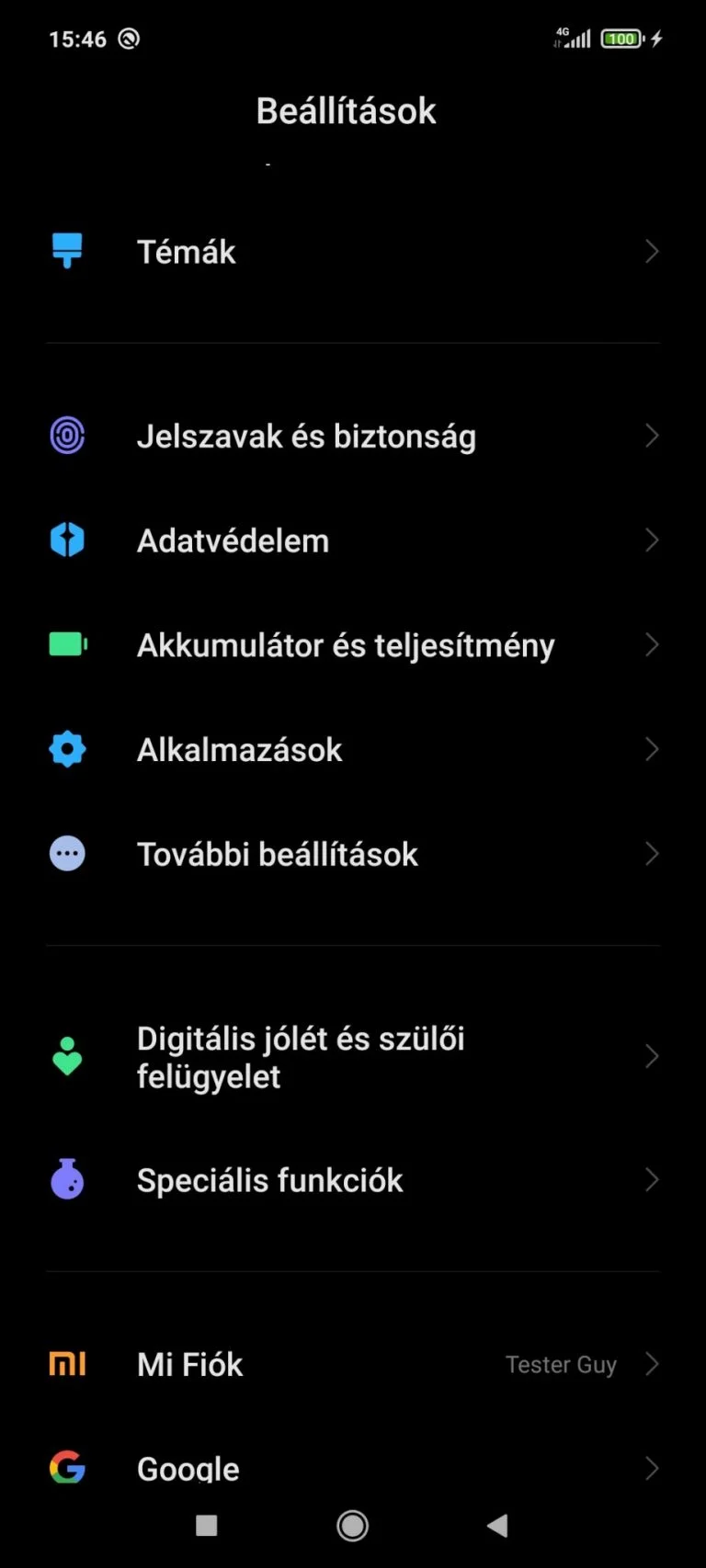The height and width of the screenshot is (1568, 706).
Task: Expand Témák using its chevron arrow
Action: 652,251
